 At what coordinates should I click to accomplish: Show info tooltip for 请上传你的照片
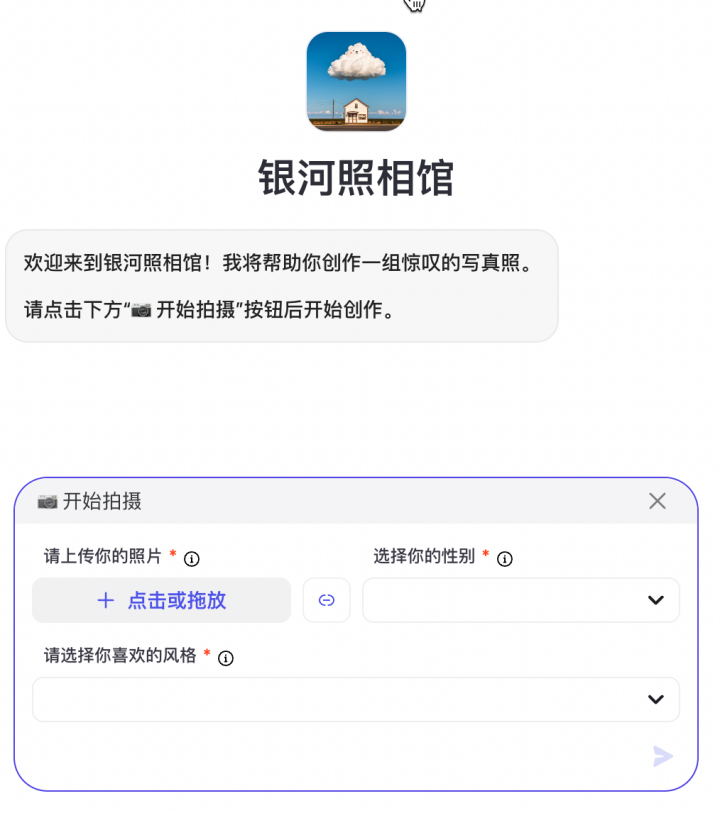point(192,559)
